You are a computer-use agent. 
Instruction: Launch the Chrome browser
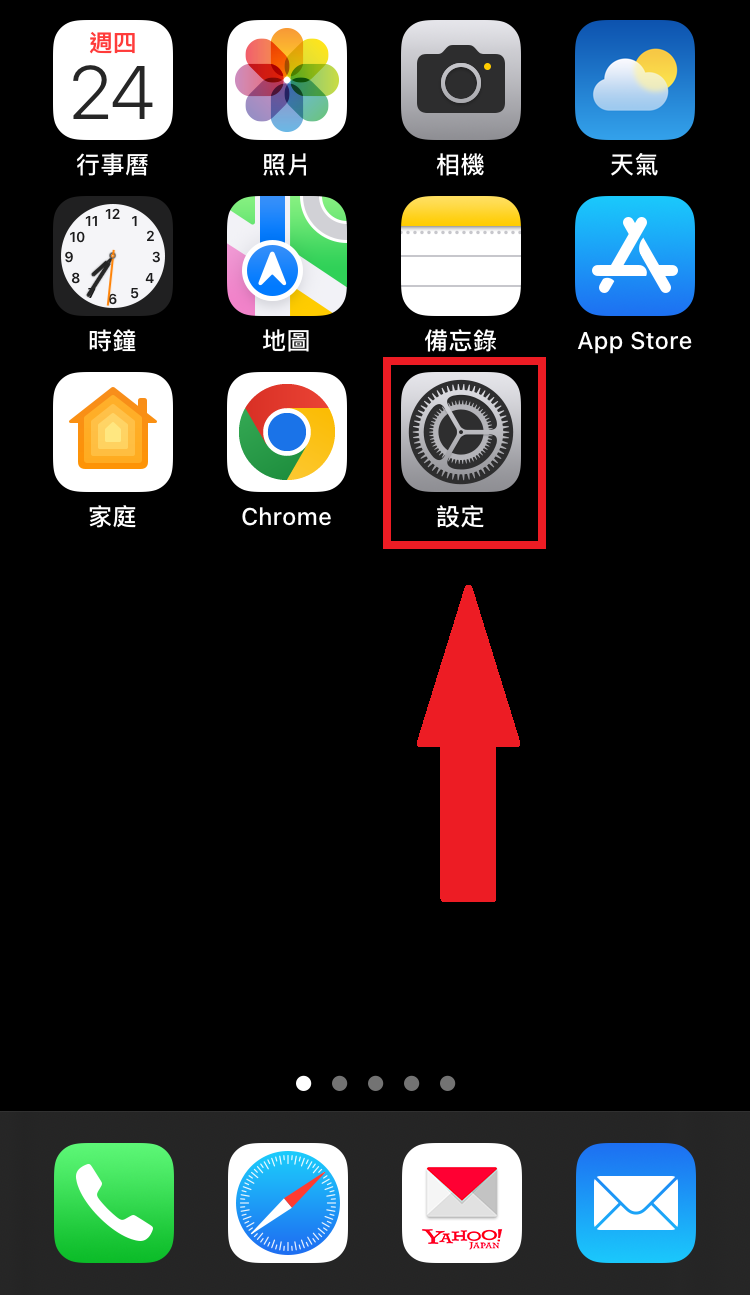coord(287,432)
